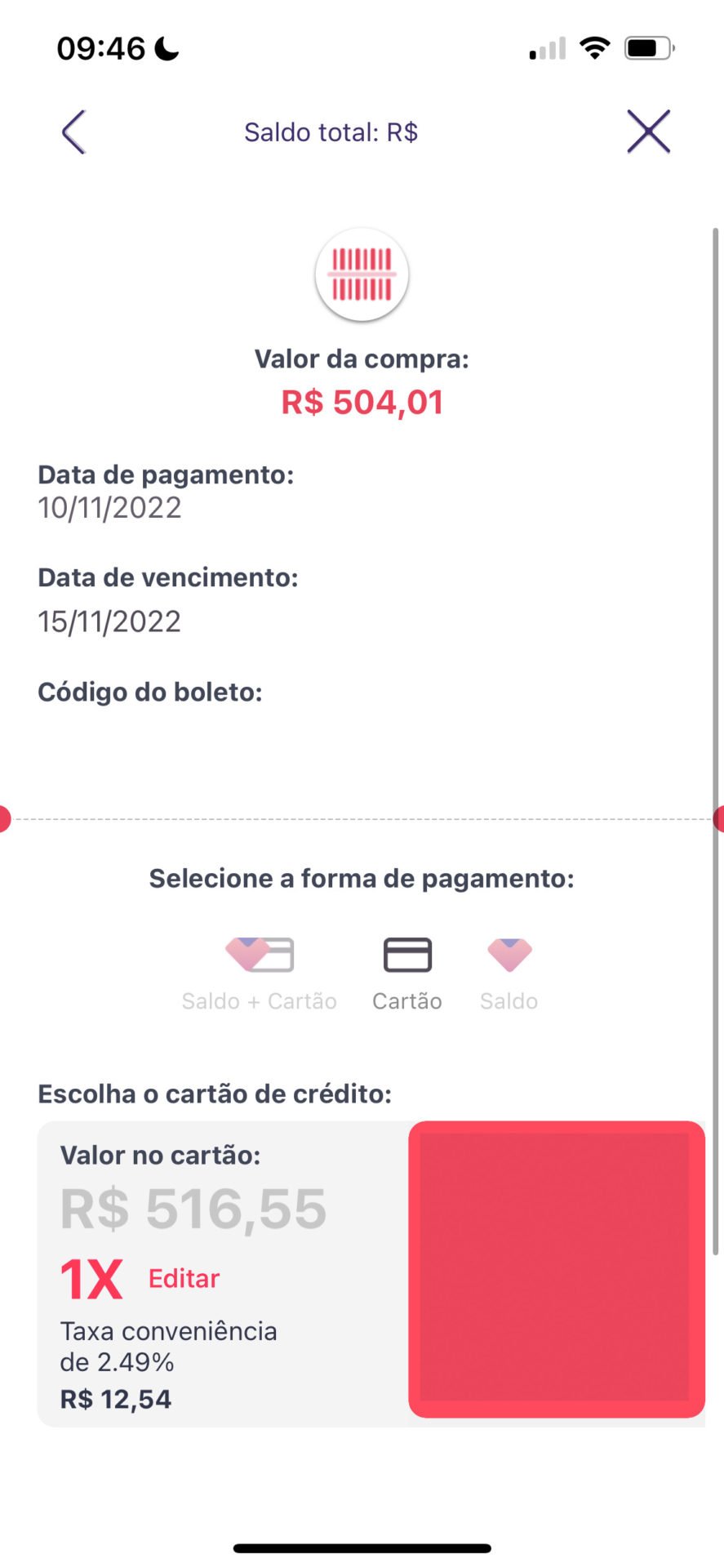
Task: Select the red credit card
Action: pyautogui.click(x=557, y=1269)
